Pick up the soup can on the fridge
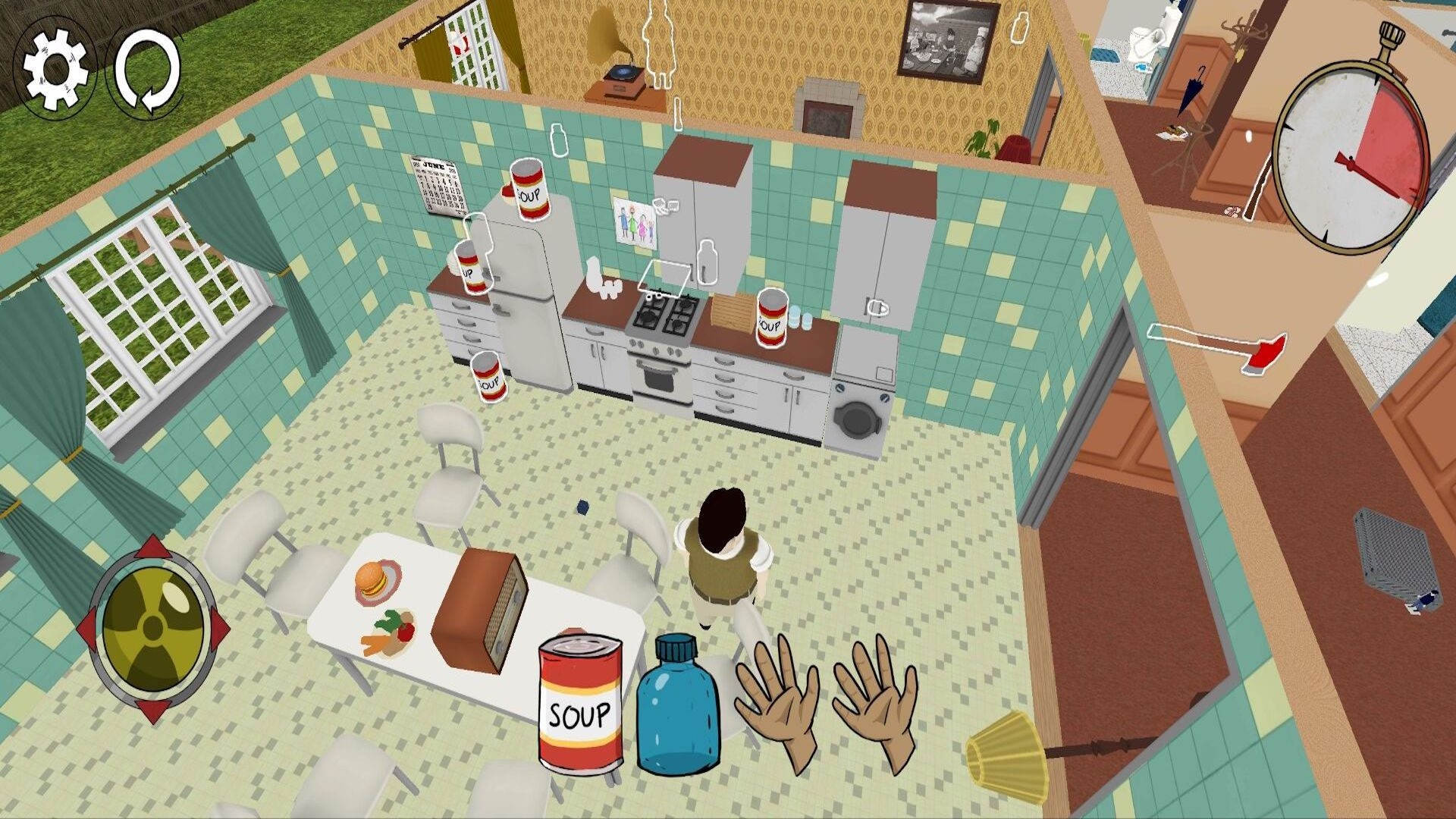This screenshot has height=819, width=1456. coord(530,190)
